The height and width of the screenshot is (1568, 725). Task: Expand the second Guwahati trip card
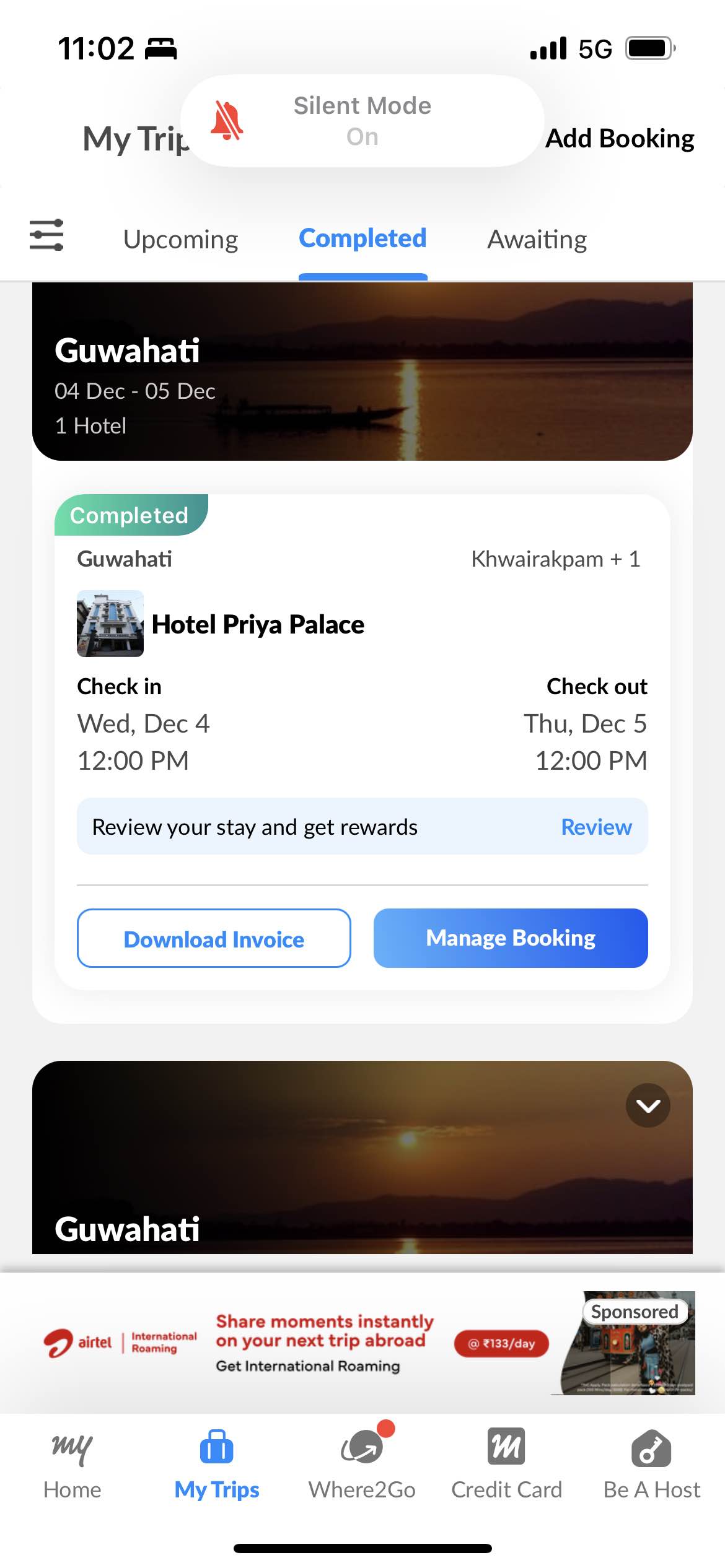pos(648,1105)
